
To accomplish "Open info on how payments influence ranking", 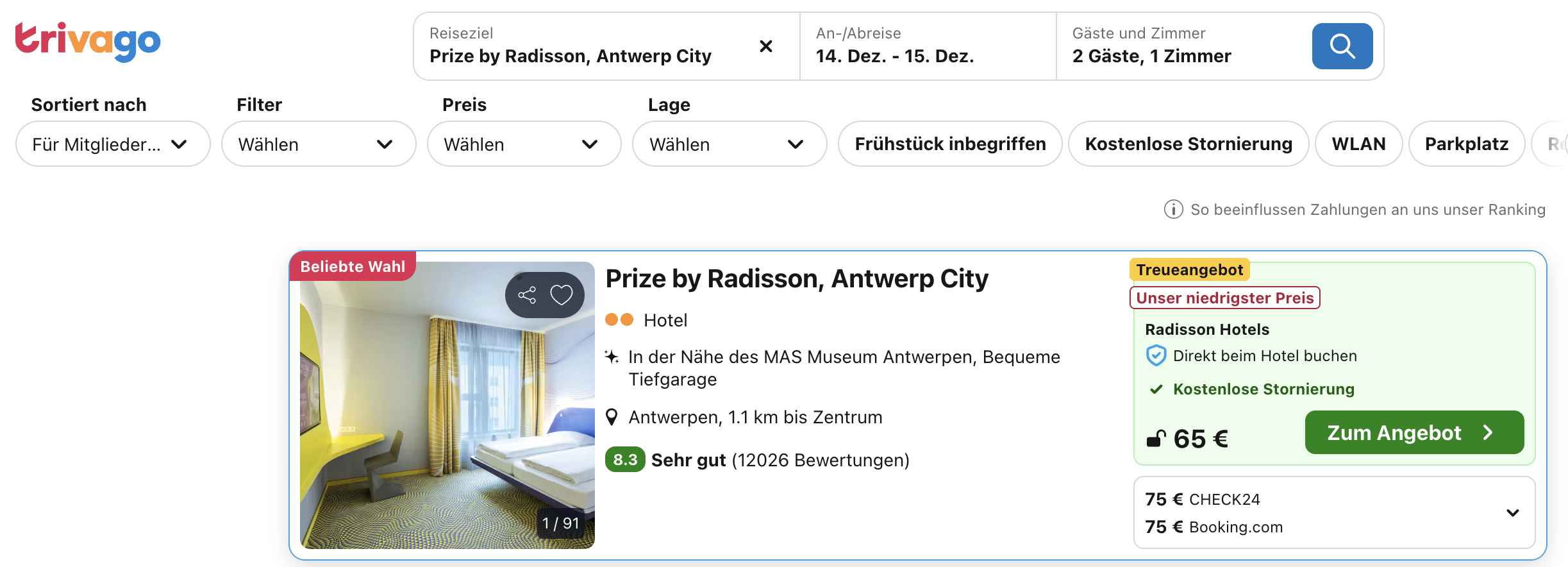I will 1354,210.
